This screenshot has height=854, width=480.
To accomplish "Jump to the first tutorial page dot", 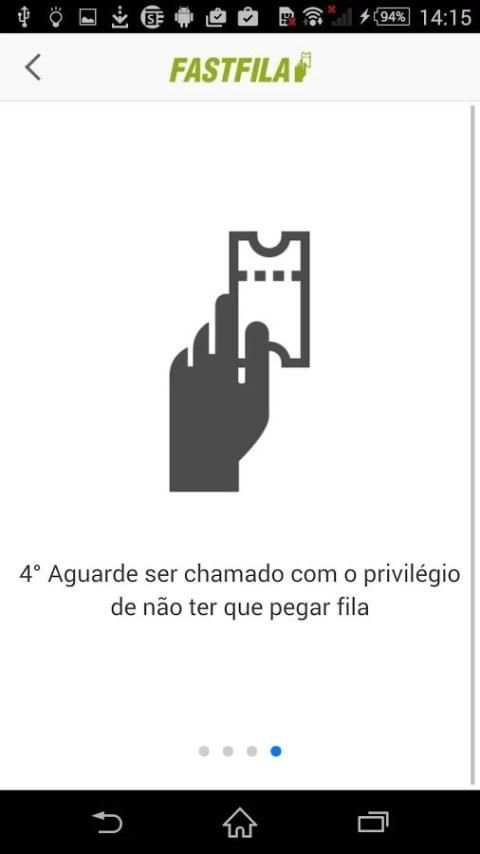I will point(204,752).
